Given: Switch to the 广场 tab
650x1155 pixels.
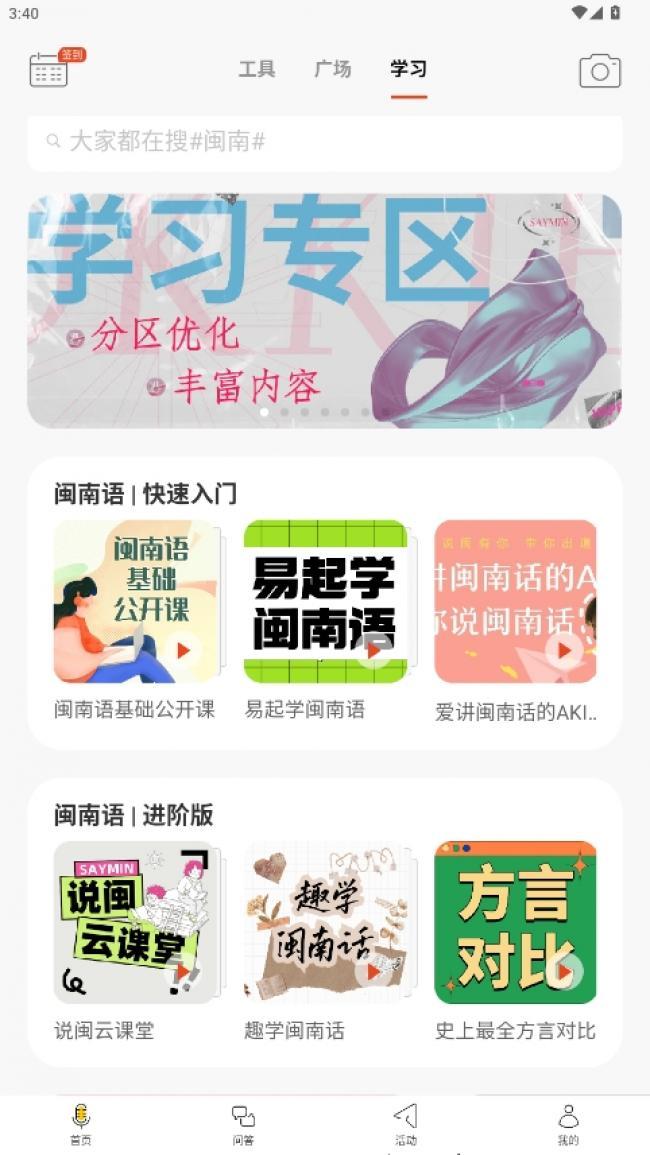Looking at the screenshot, I should pos(333,69).
